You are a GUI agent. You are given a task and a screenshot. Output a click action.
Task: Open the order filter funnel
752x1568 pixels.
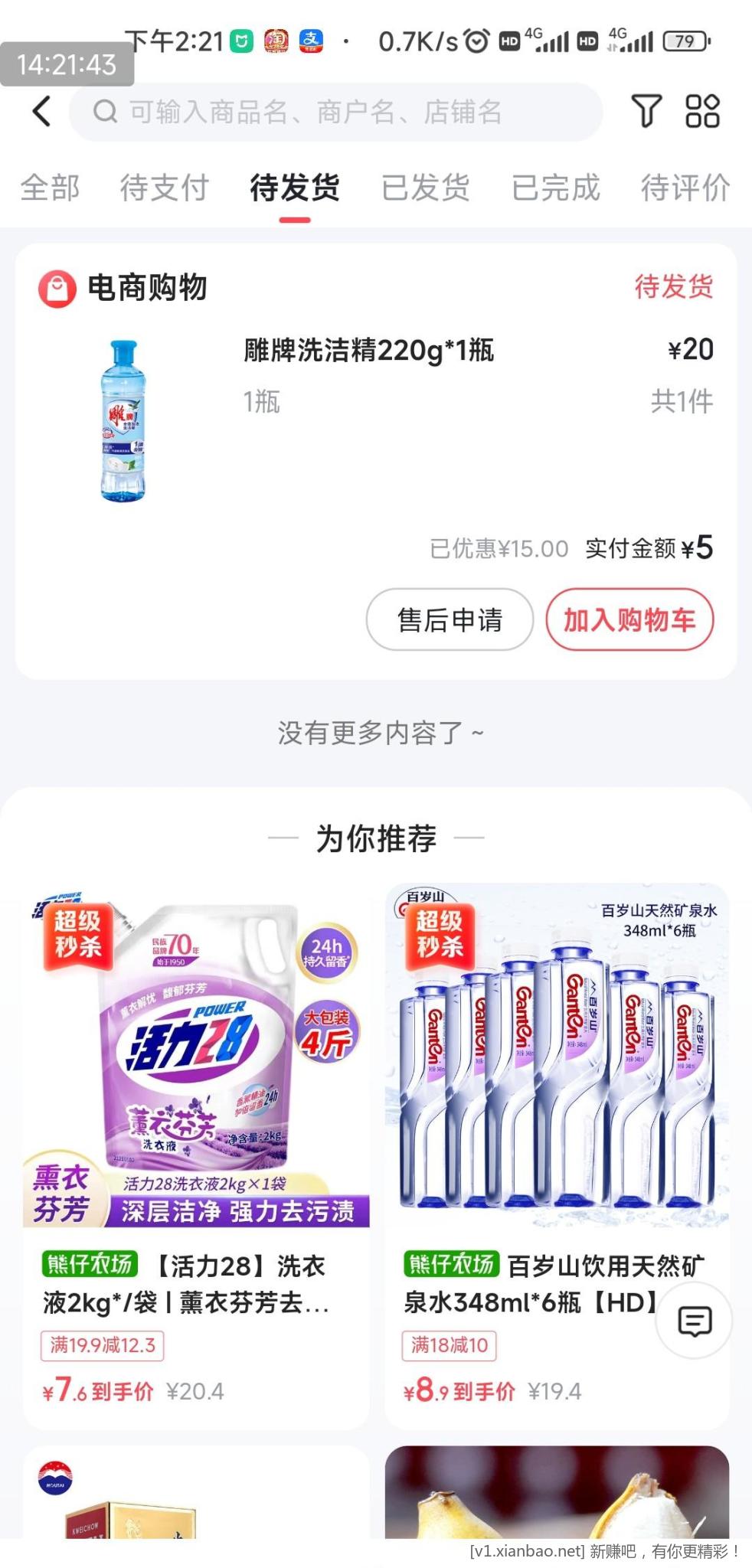[x=646, y=112]
